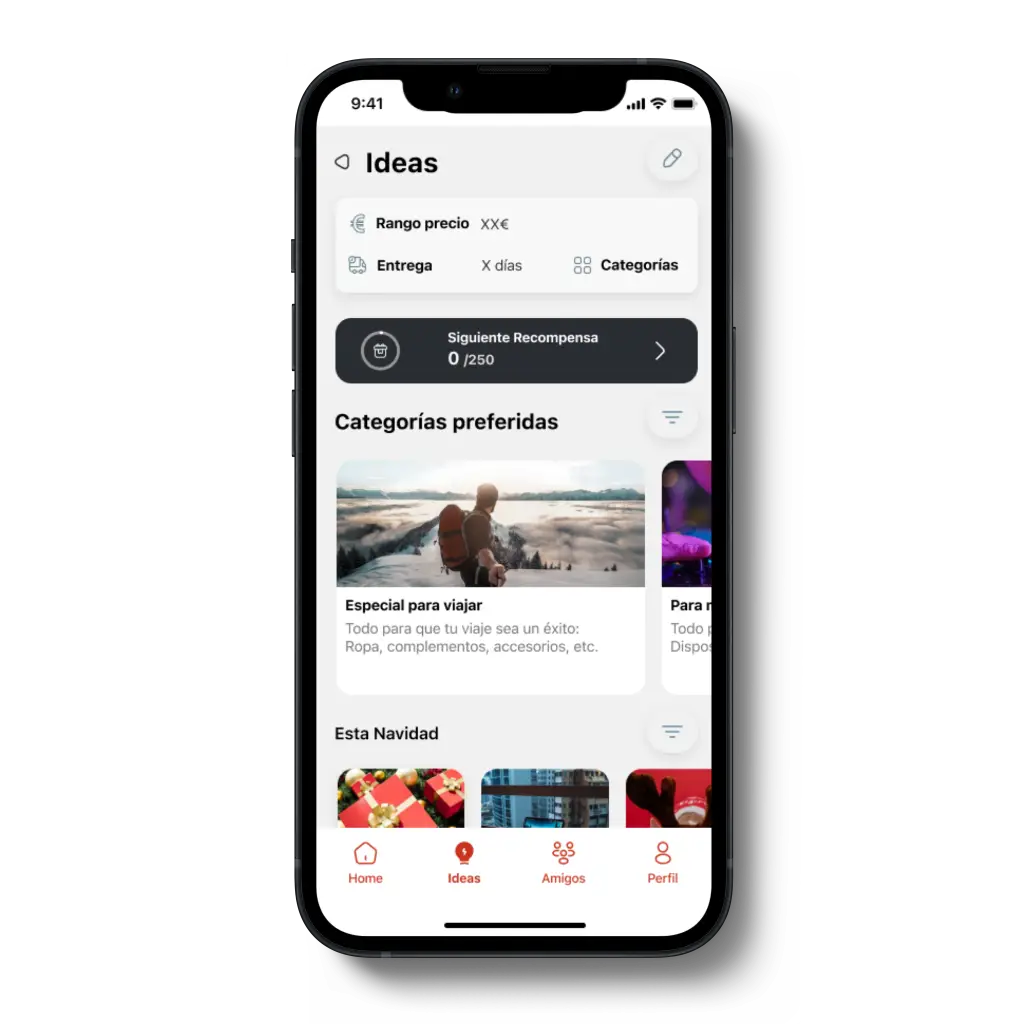
Task: Switch to the Home tab
Action: [365, 863]
